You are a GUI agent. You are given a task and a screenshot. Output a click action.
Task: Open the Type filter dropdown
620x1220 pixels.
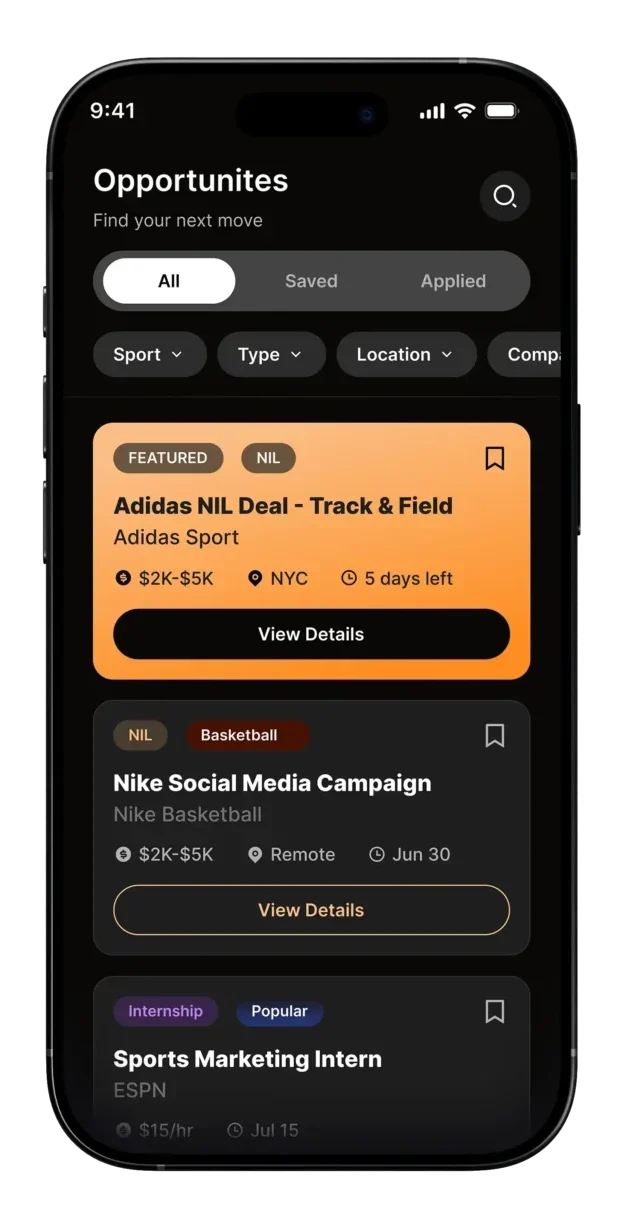tap(271, 354)
